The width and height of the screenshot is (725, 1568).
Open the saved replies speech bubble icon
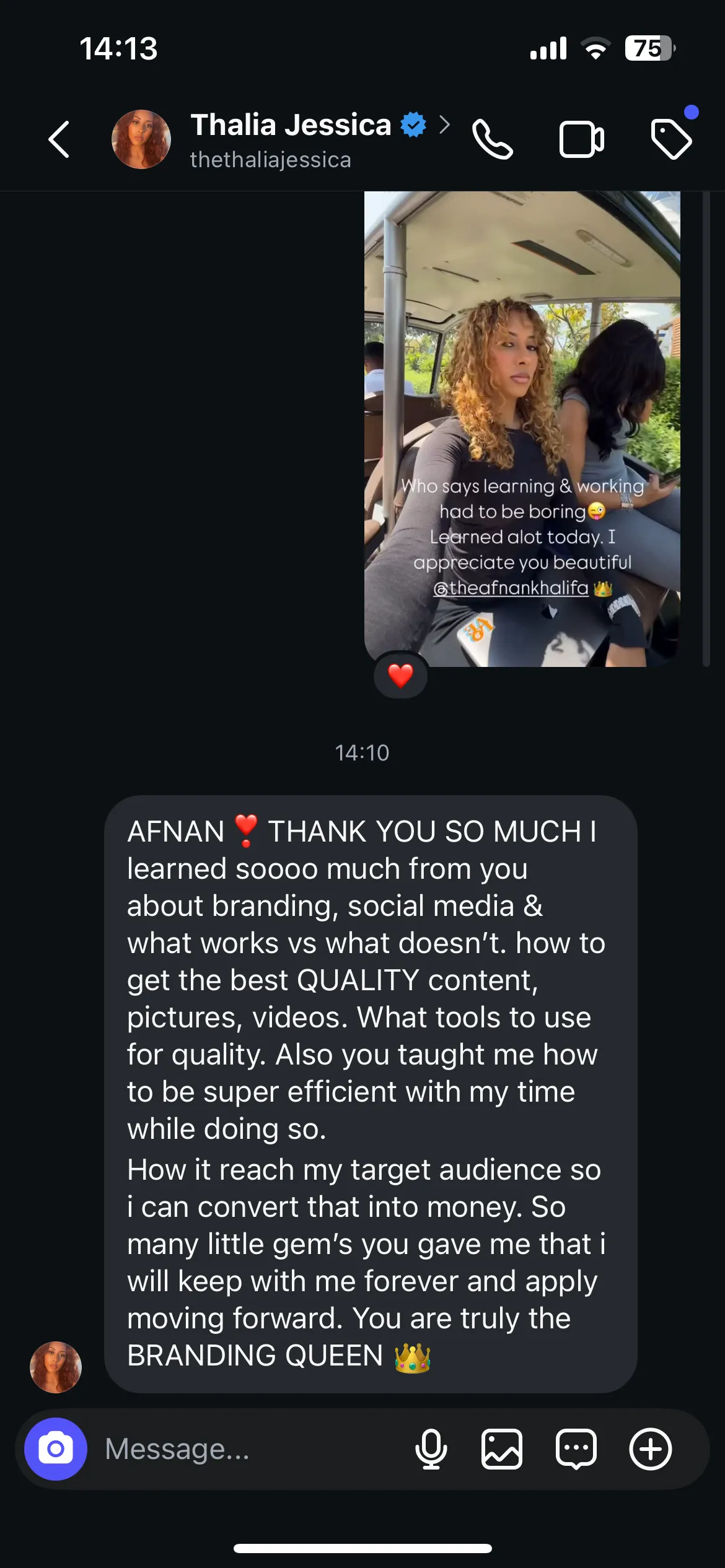coord(576,1449)
